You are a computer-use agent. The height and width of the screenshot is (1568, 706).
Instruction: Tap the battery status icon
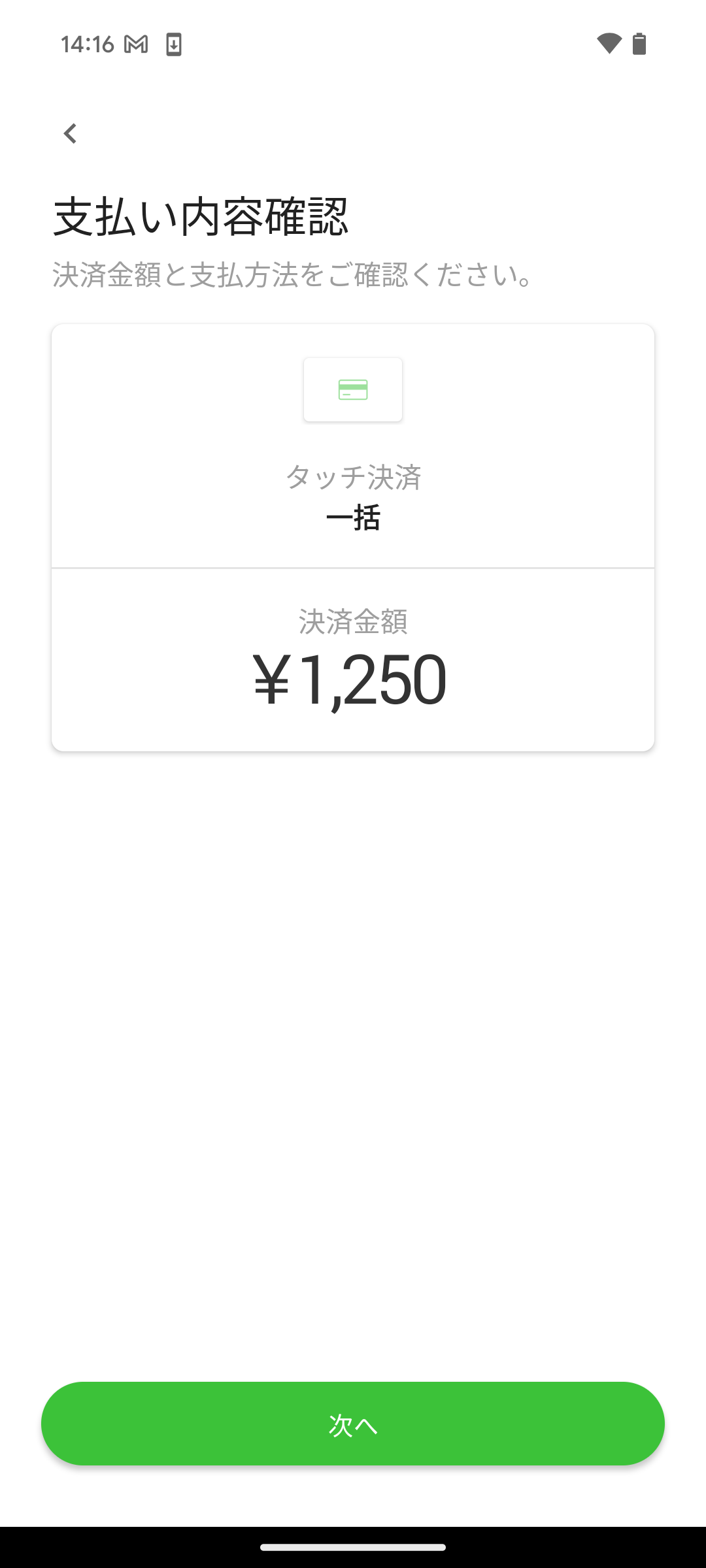tap(639, 44)
